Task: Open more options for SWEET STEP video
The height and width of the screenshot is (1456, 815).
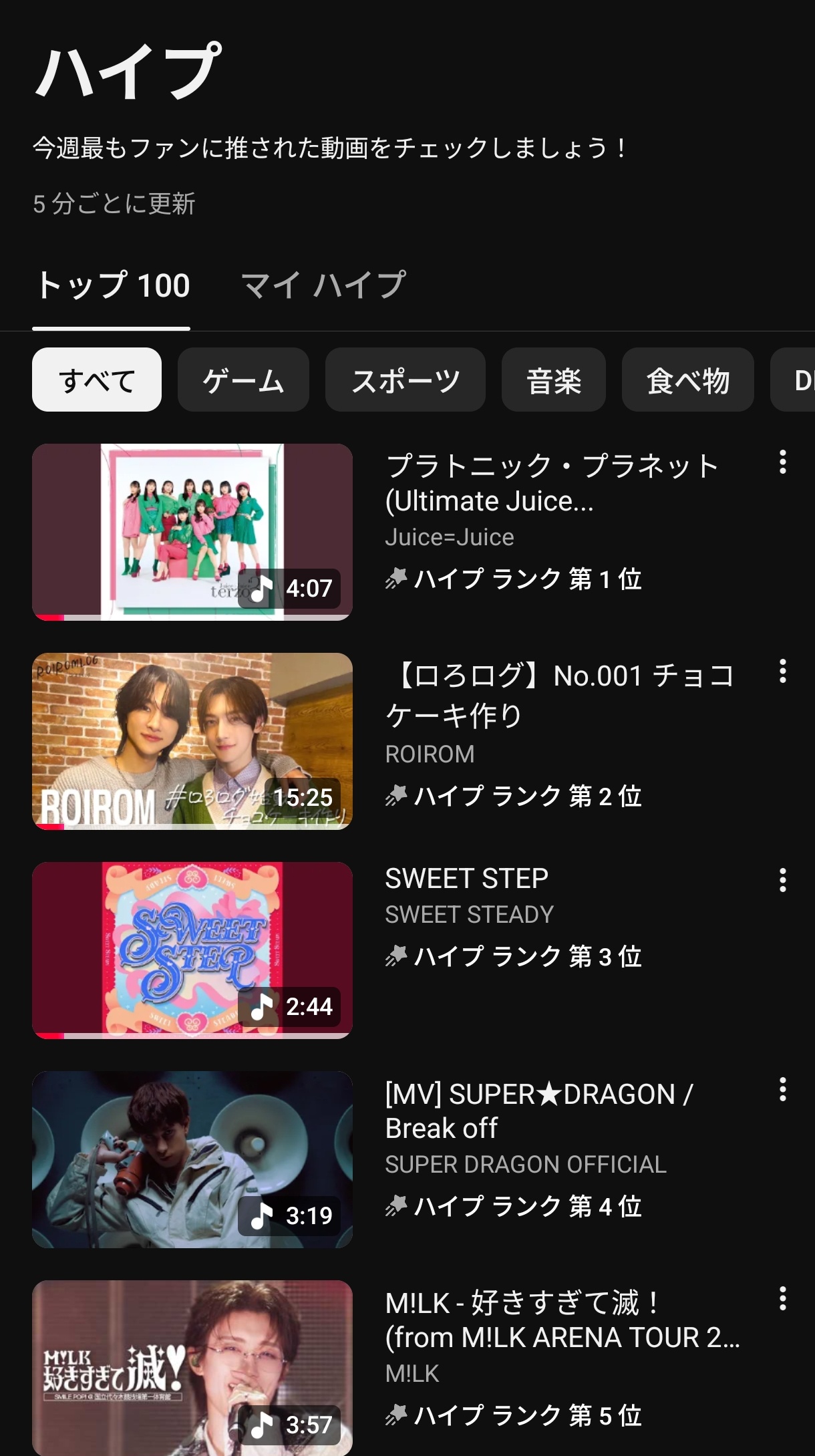Action: (x=782, y=881)
